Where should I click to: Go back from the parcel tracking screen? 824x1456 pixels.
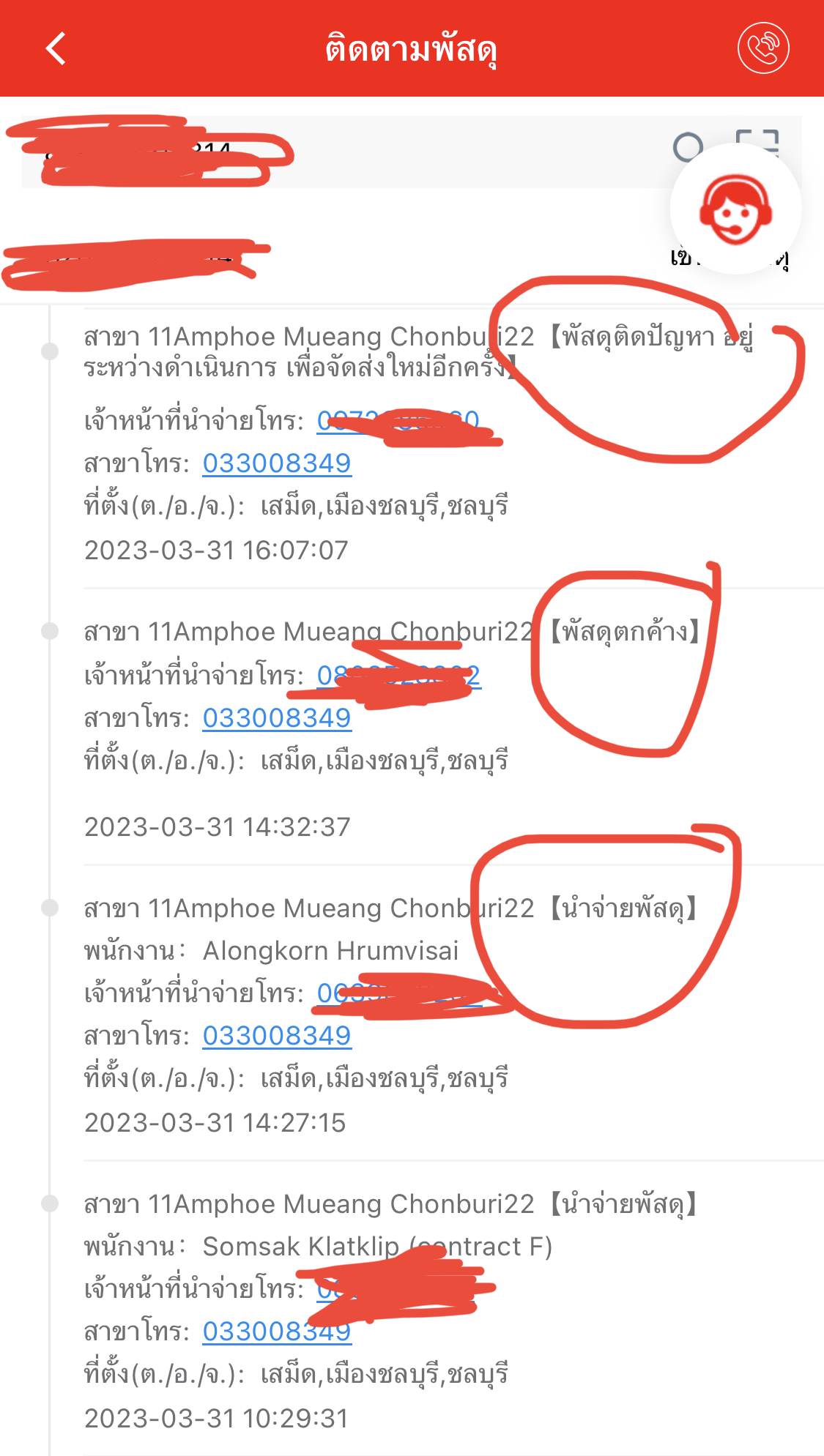coord(56,48)
